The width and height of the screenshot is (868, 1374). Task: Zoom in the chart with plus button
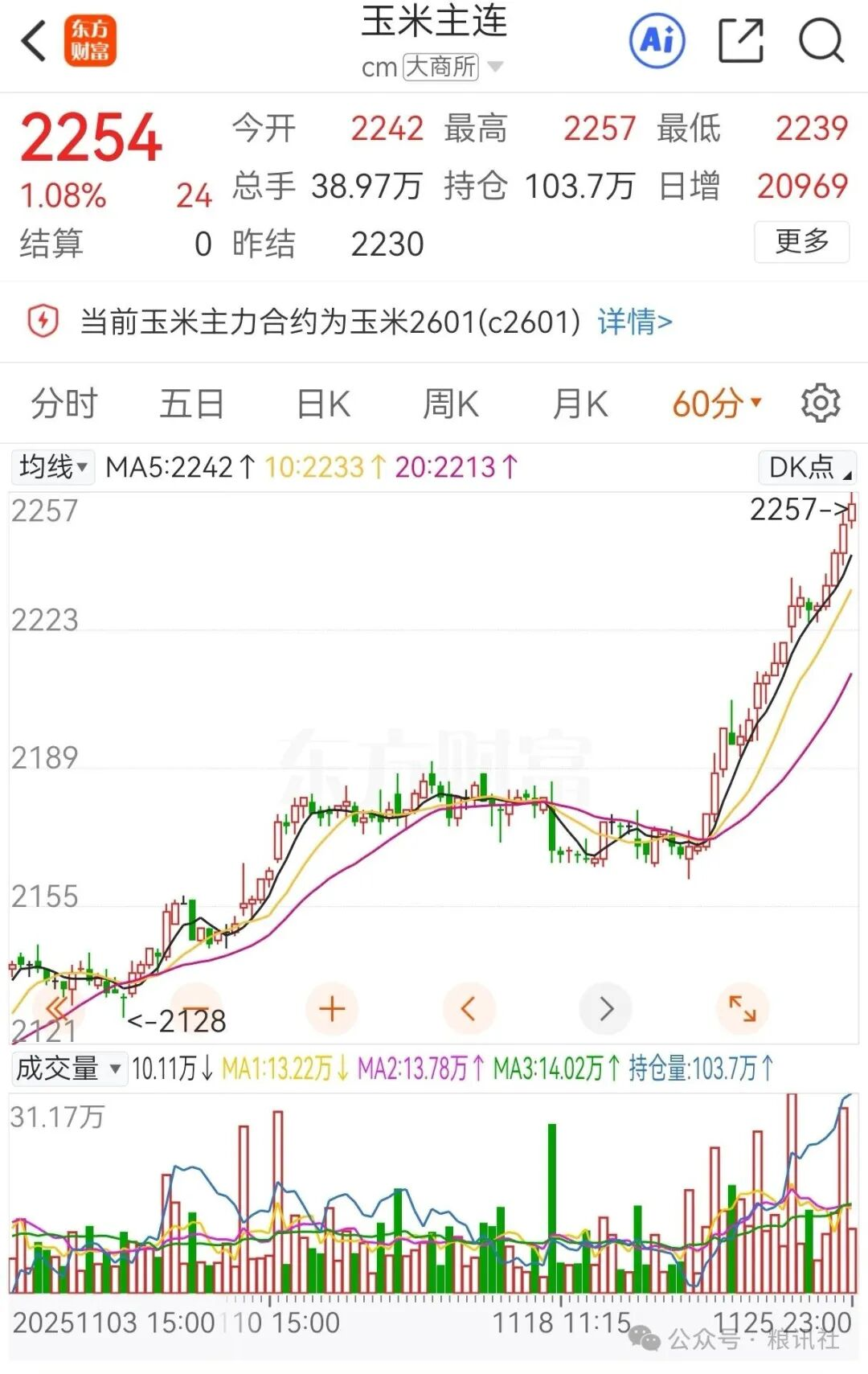[332, 1008]
